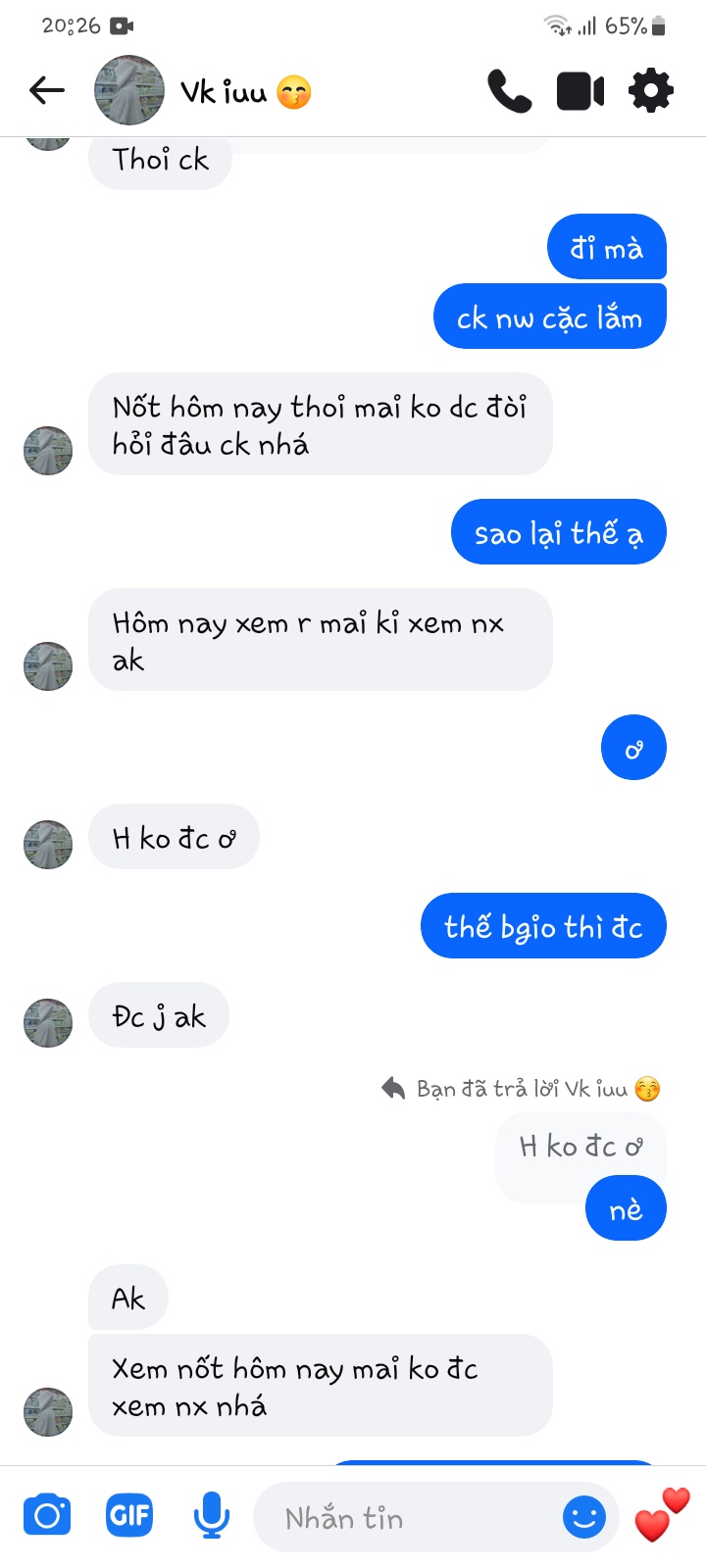Focus the Nhắn tin message field

tap(412, 1518)
